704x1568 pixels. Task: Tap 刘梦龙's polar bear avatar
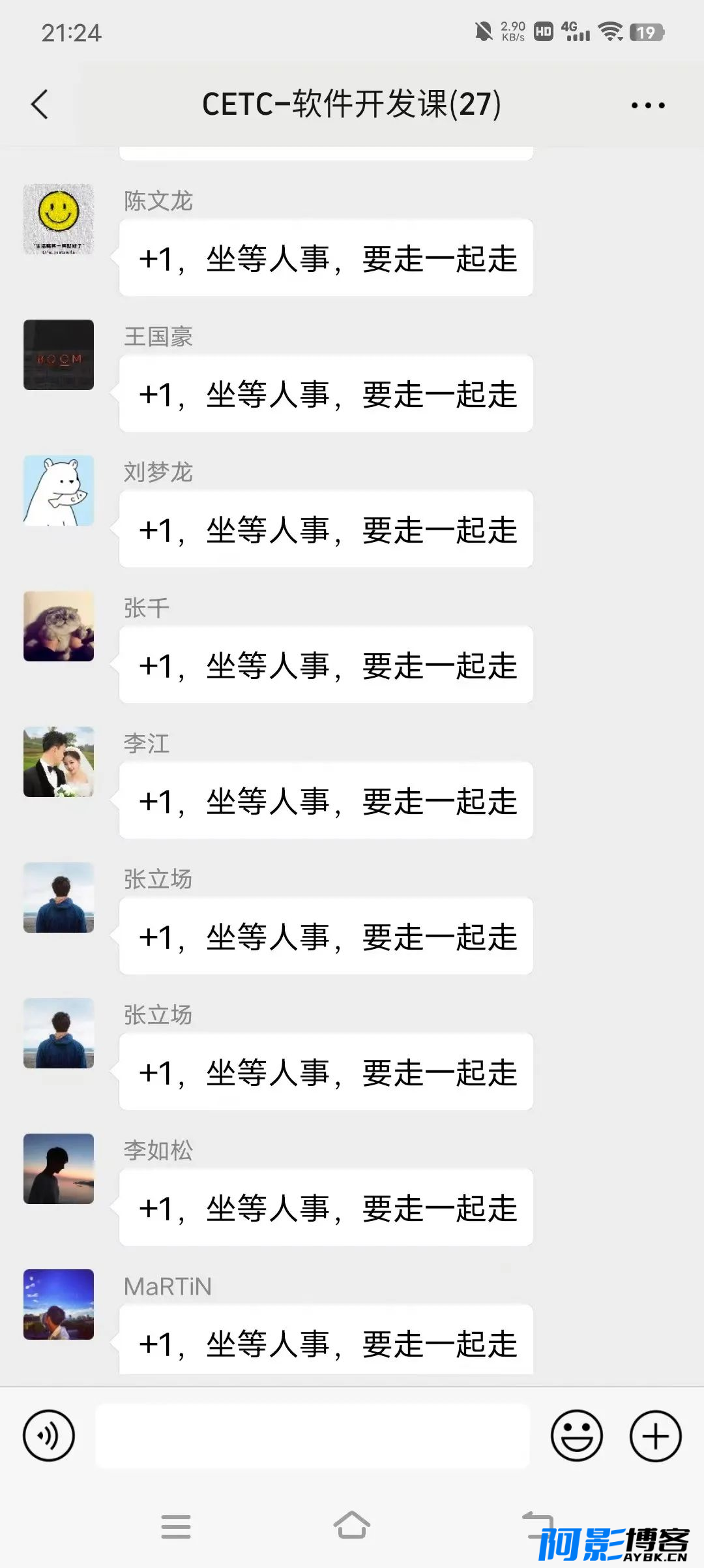coord(59,490)
